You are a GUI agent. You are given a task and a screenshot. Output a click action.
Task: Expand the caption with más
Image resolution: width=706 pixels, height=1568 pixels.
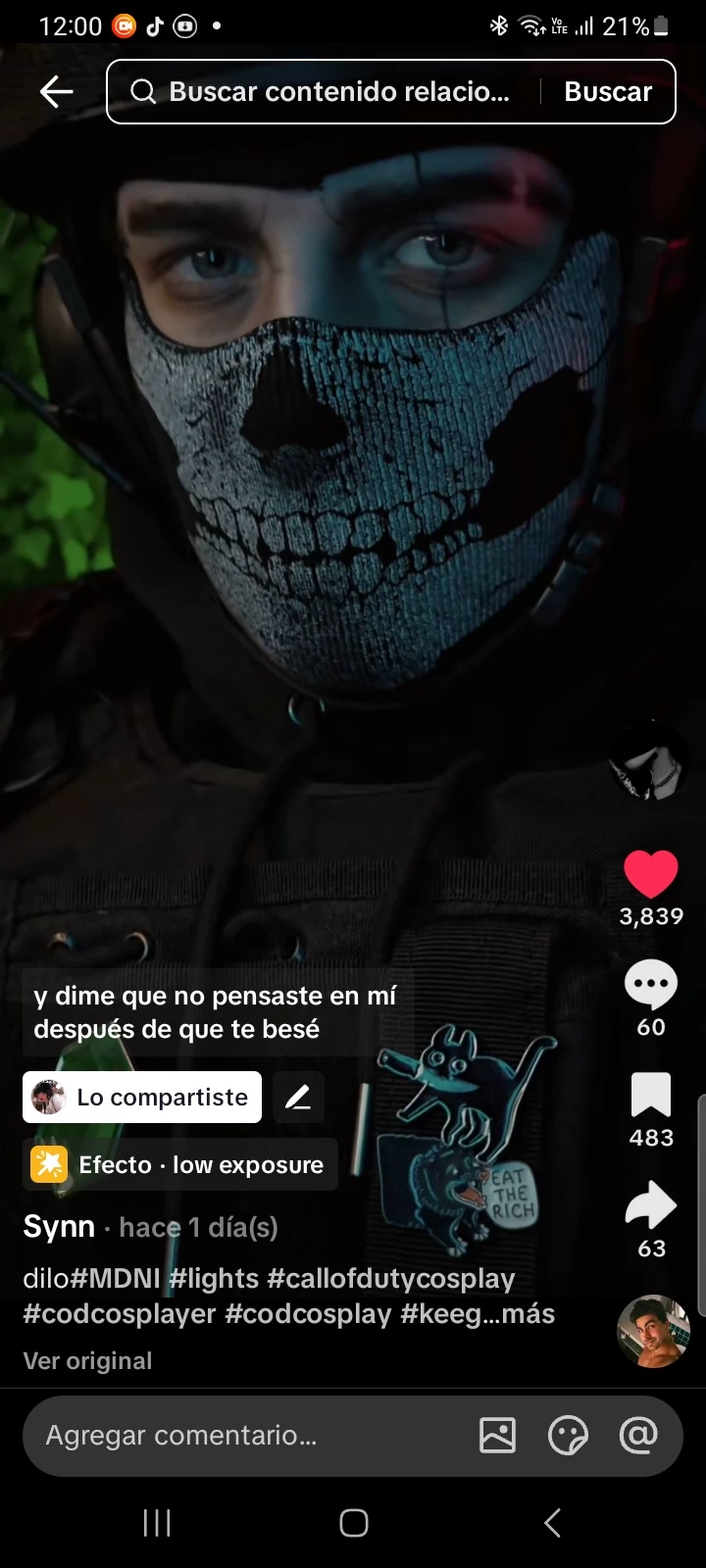point(528,1314)
